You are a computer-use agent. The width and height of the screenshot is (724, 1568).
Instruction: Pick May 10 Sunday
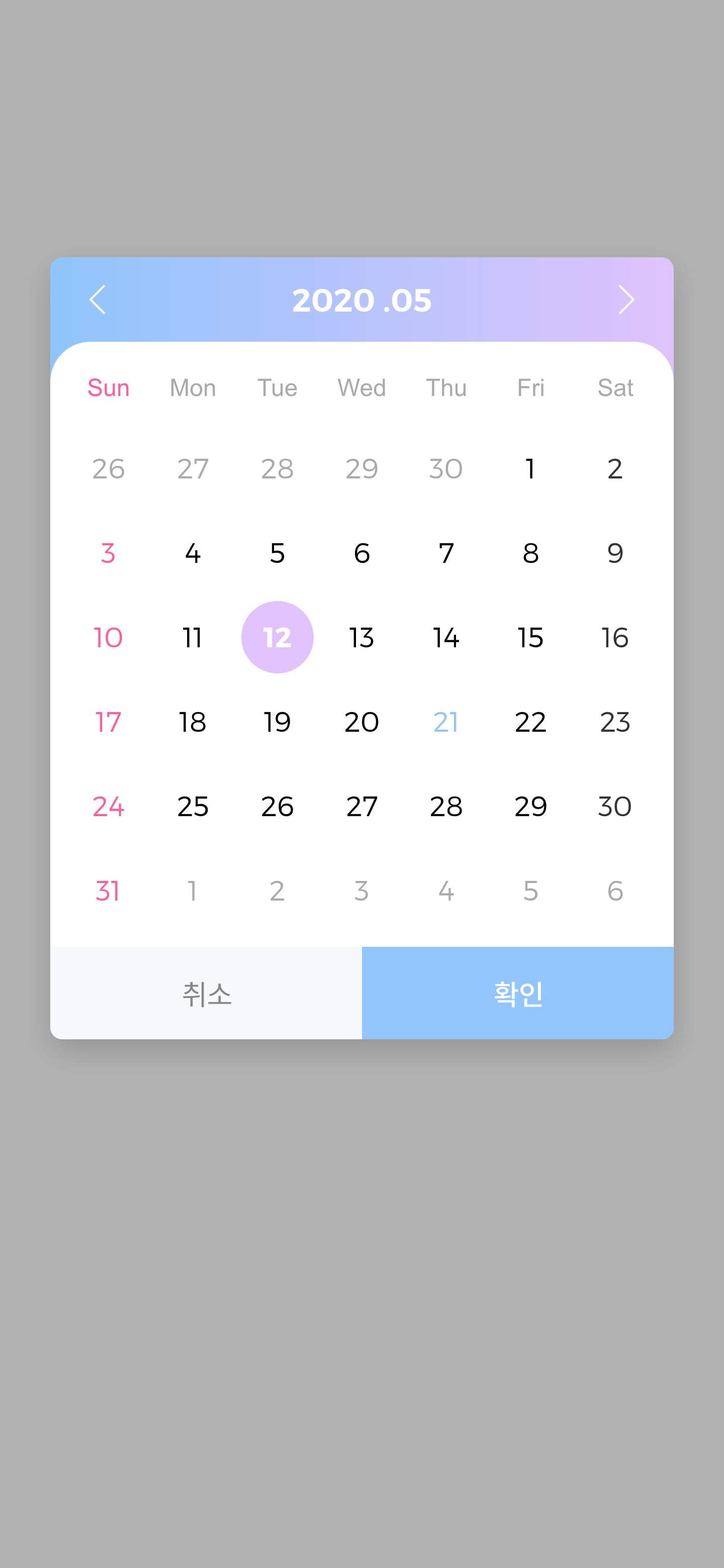[109, 637]
